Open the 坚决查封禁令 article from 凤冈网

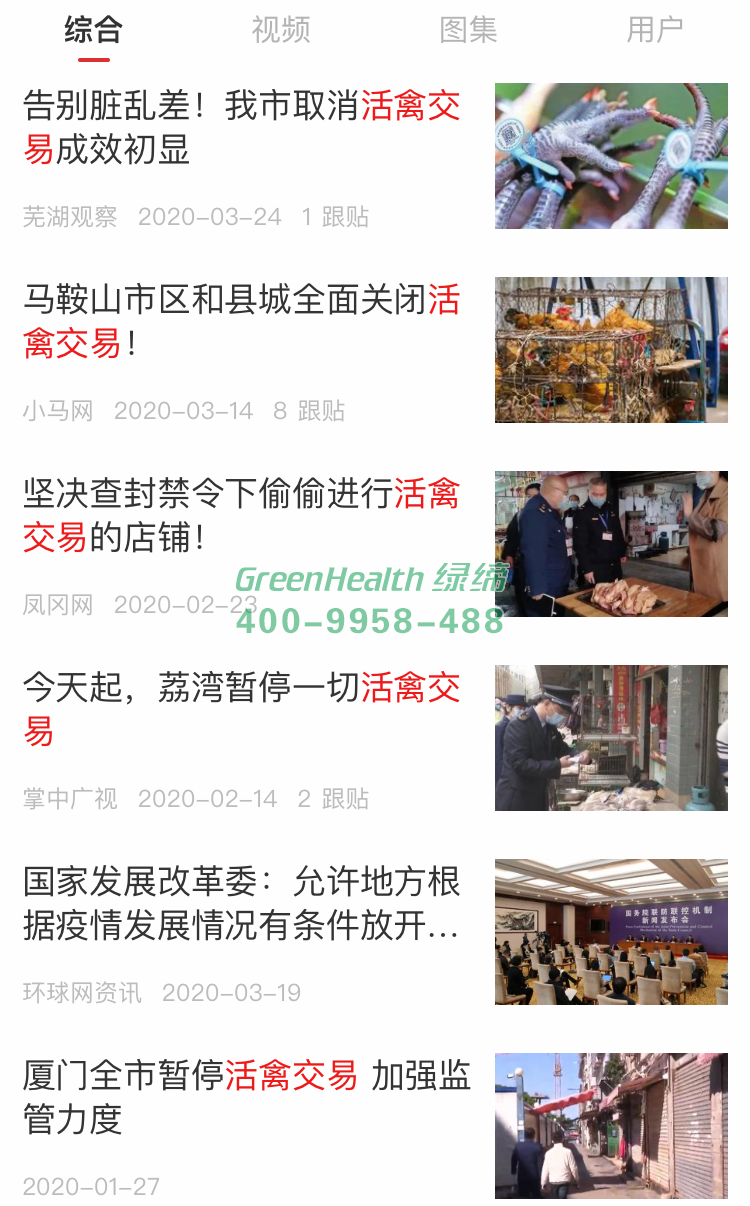point(242,516)
